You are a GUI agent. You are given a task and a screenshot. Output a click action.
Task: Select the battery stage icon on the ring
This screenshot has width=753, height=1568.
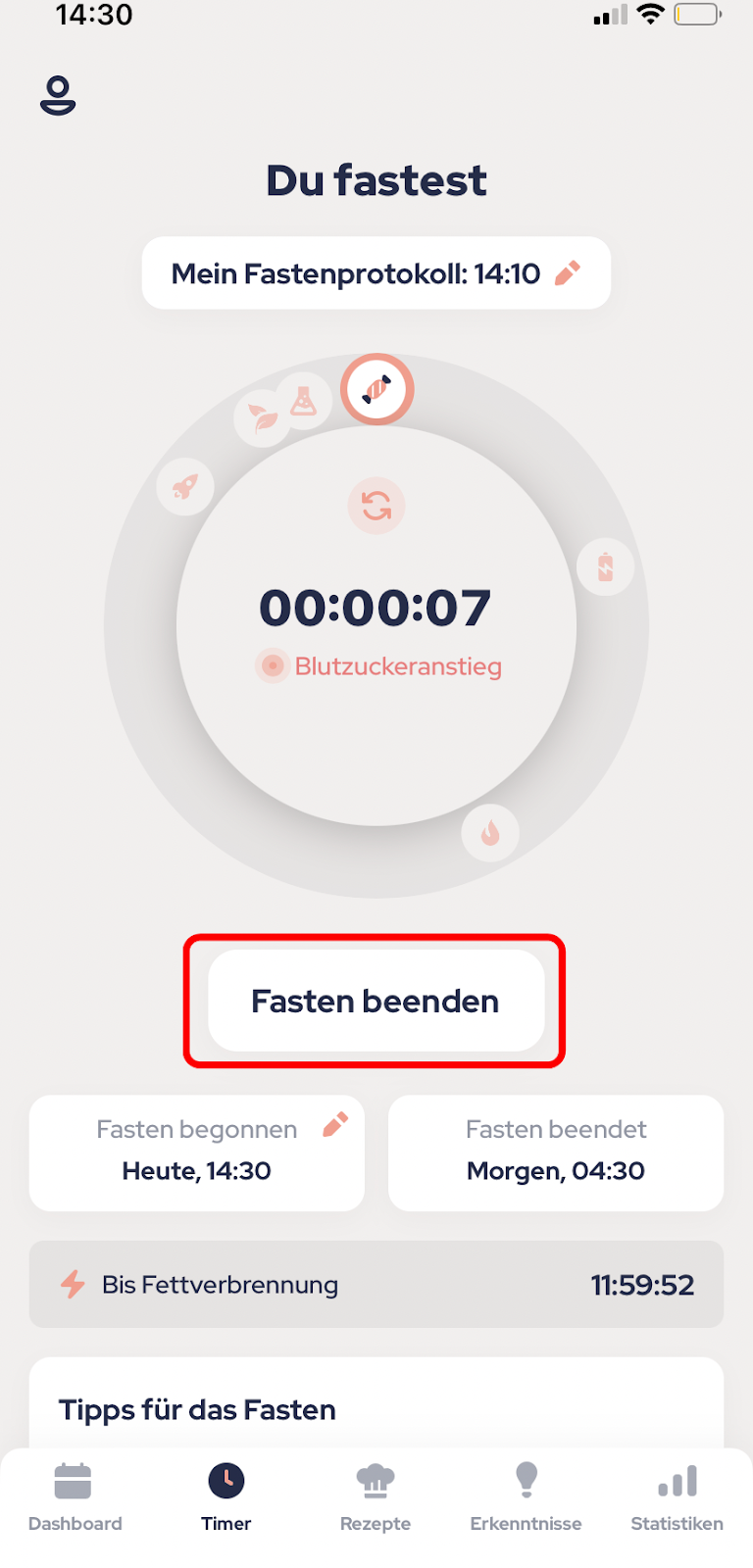(x=606, y=566)
